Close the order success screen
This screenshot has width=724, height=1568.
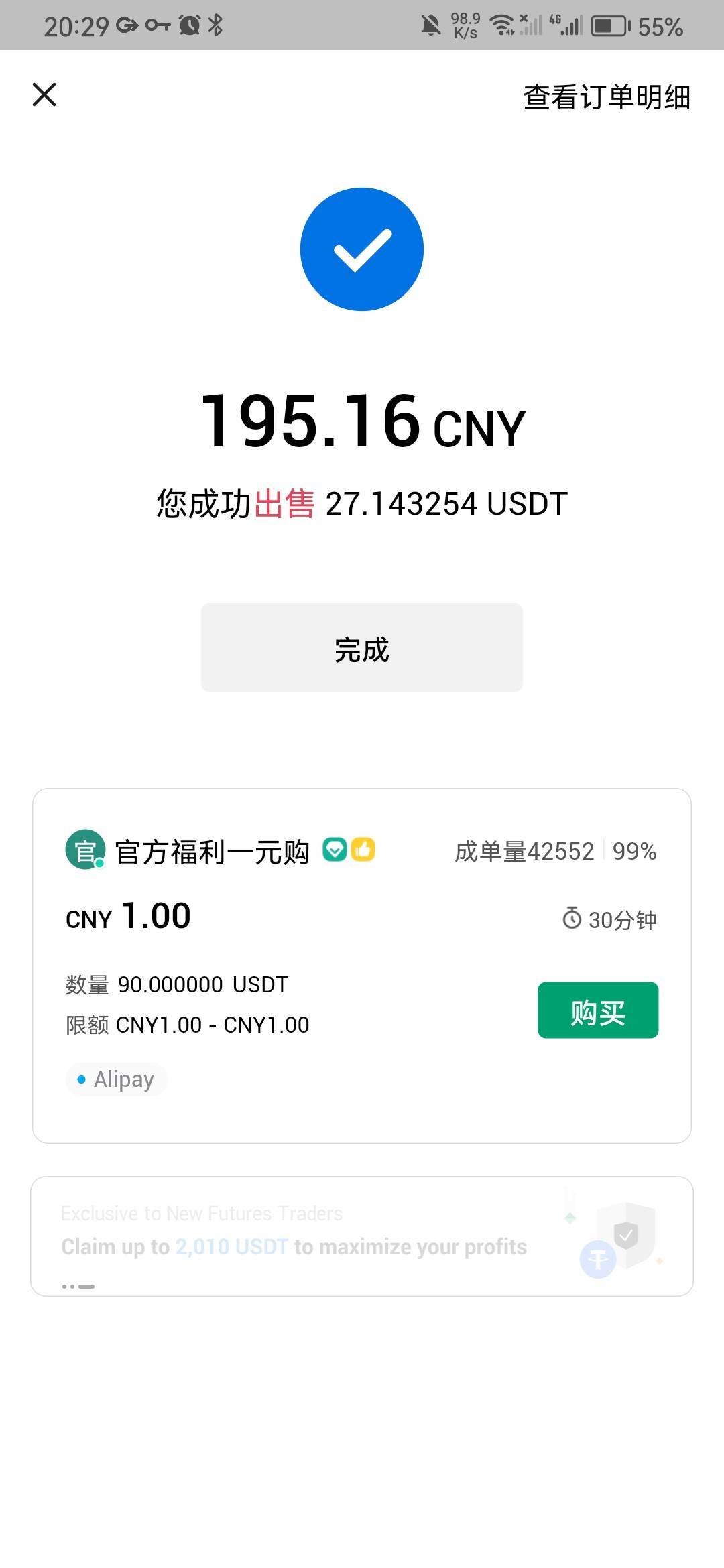pos(44,94)
